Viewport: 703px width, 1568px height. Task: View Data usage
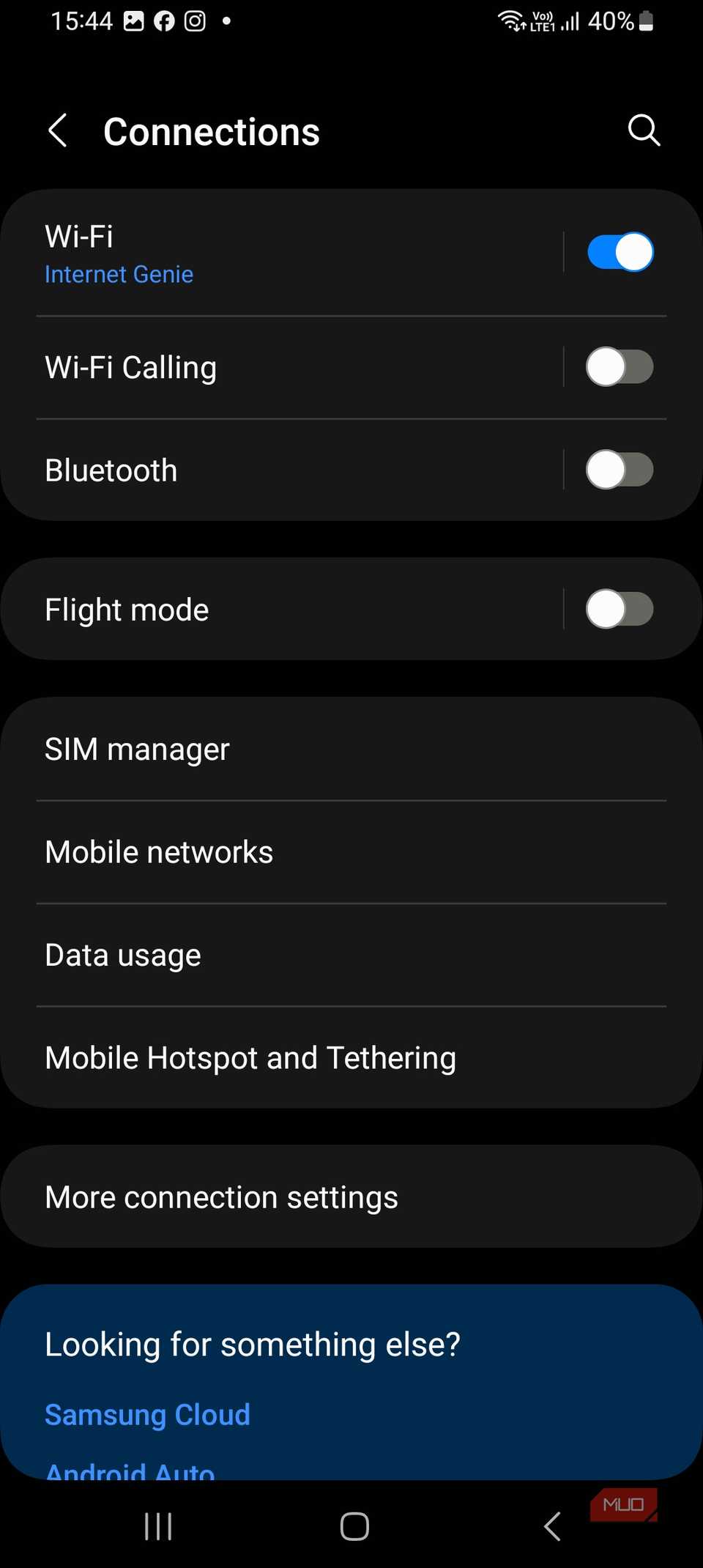(351, 955)
